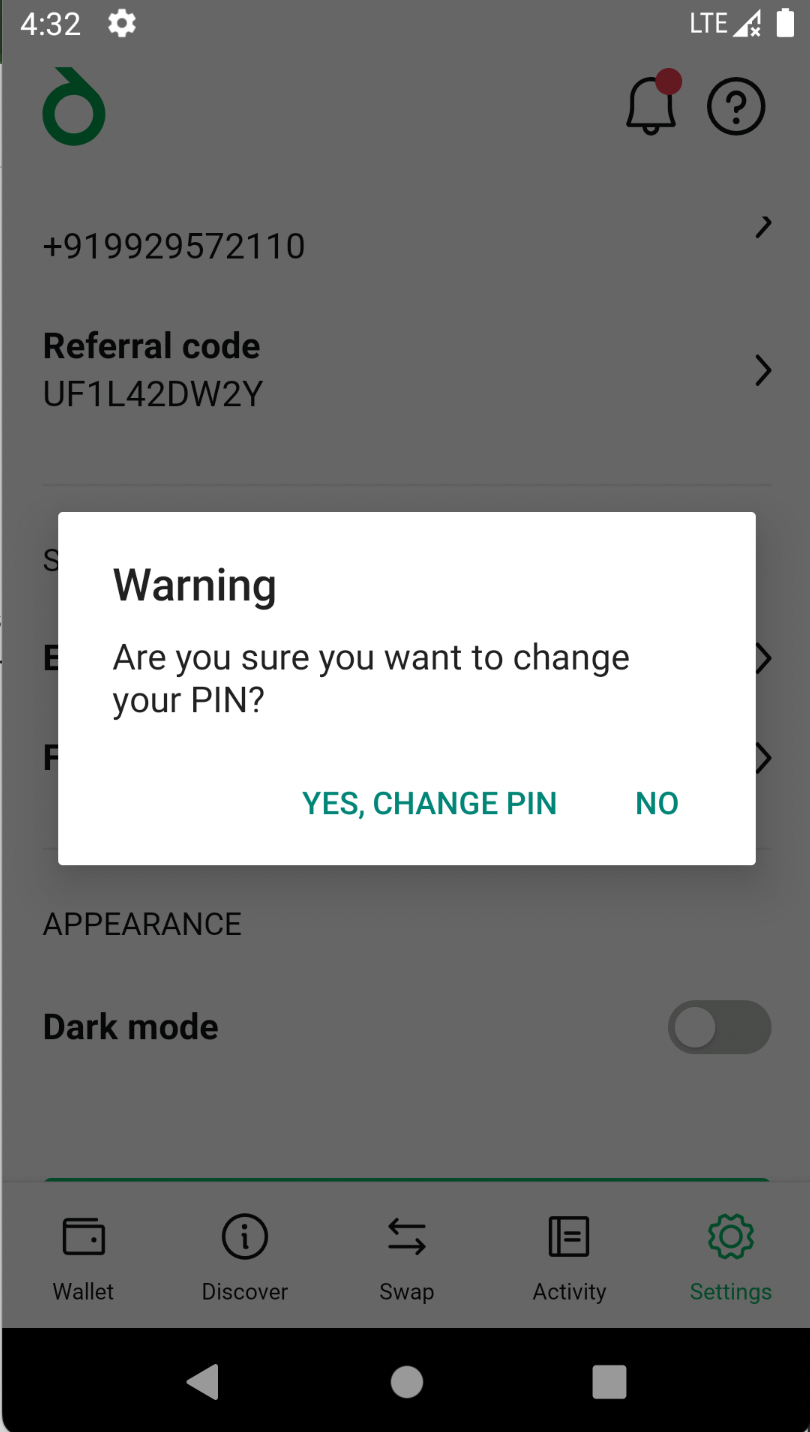The image size is (810, 1432).
Task: Tap the system home button
Action: [406, 1381]
